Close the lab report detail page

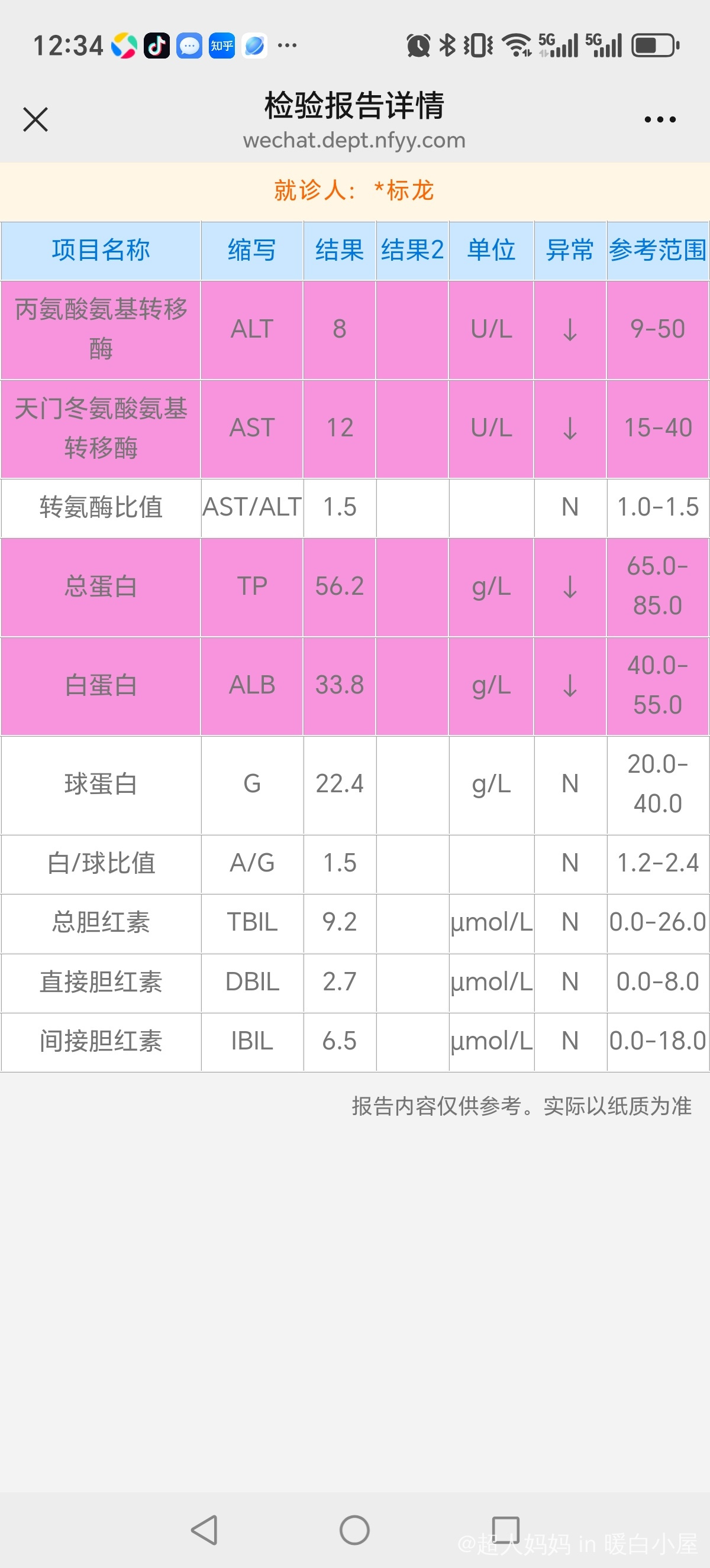pos(35,119)
